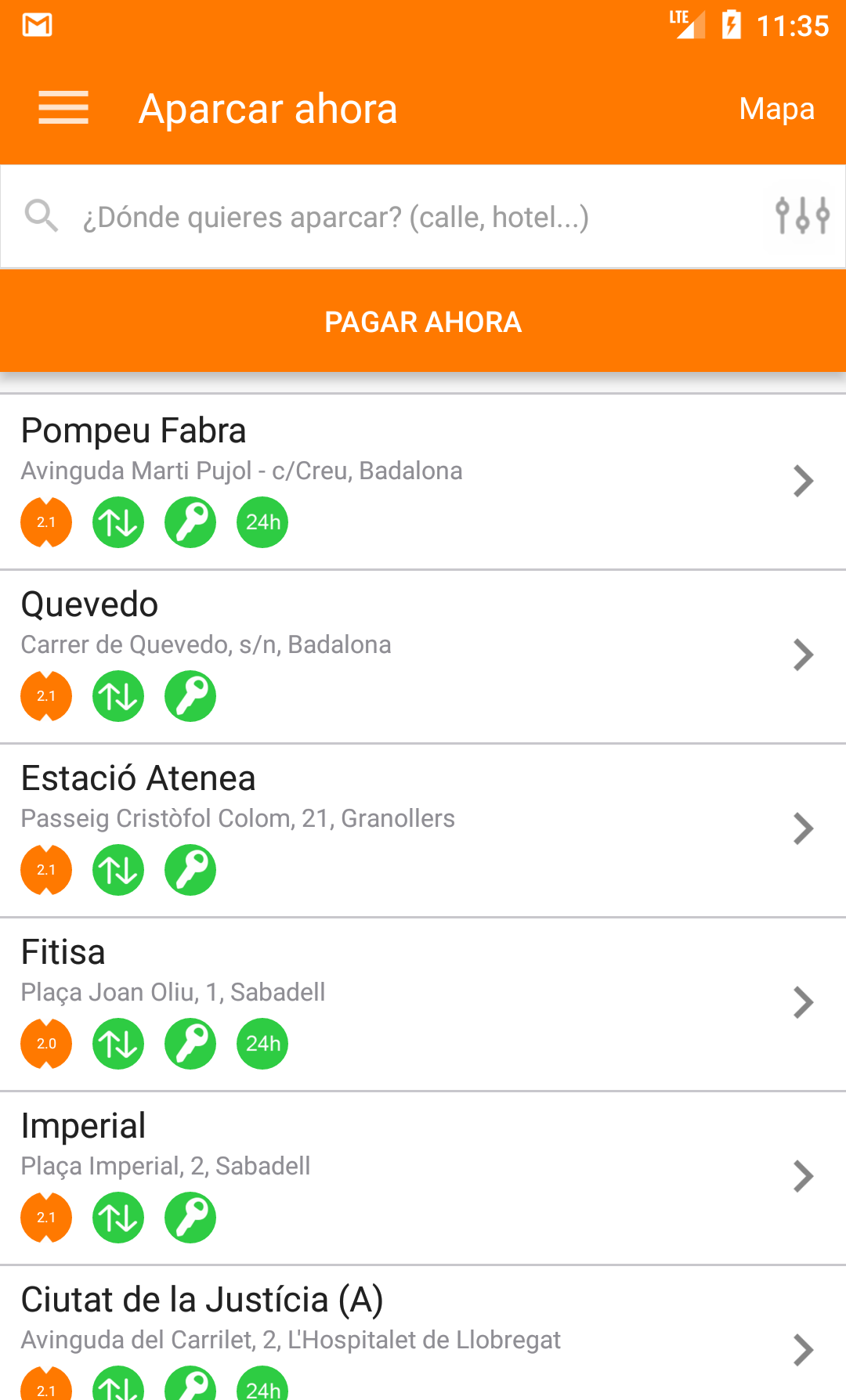
Task: Open Fitisa parking in Sabadell
Action: click(x=423, y=1004)
